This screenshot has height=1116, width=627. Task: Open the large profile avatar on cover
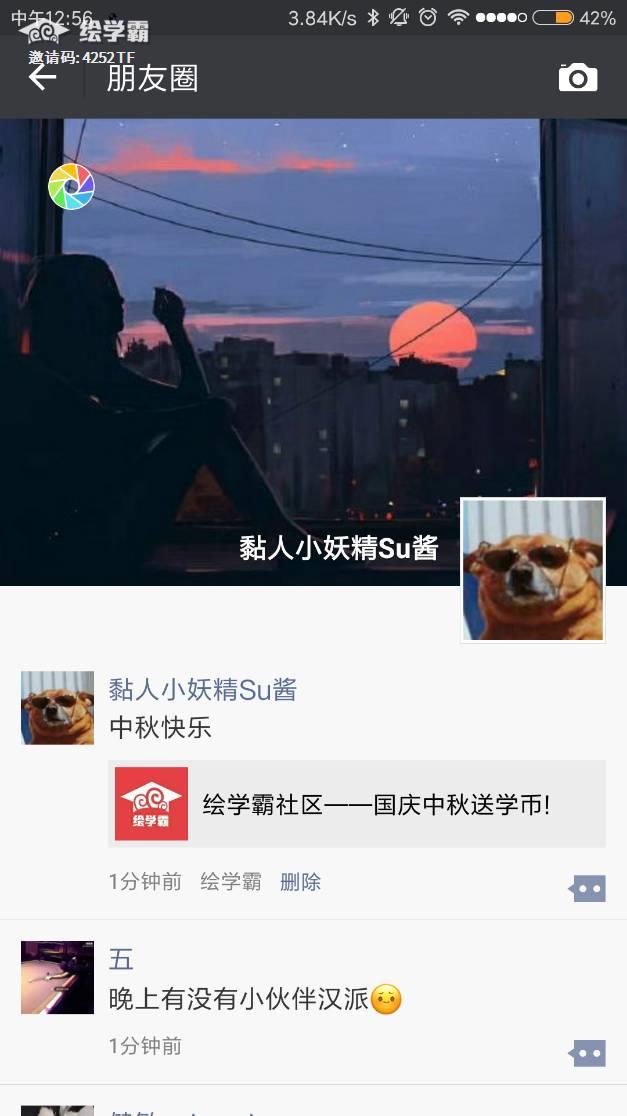(533, 570)
